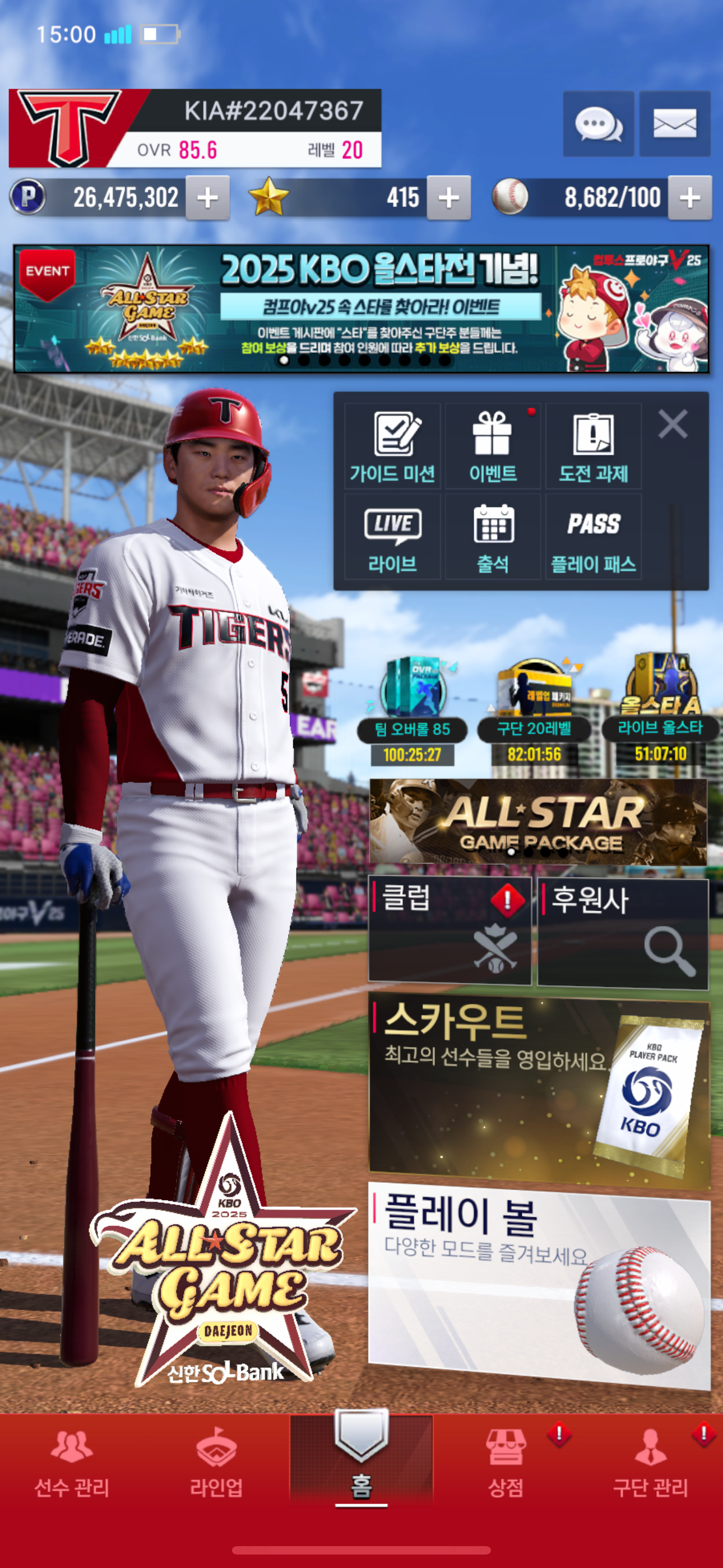723x1568 pixels.
Task: Open the 출석 attendance calendar
Action: [492, 536]
